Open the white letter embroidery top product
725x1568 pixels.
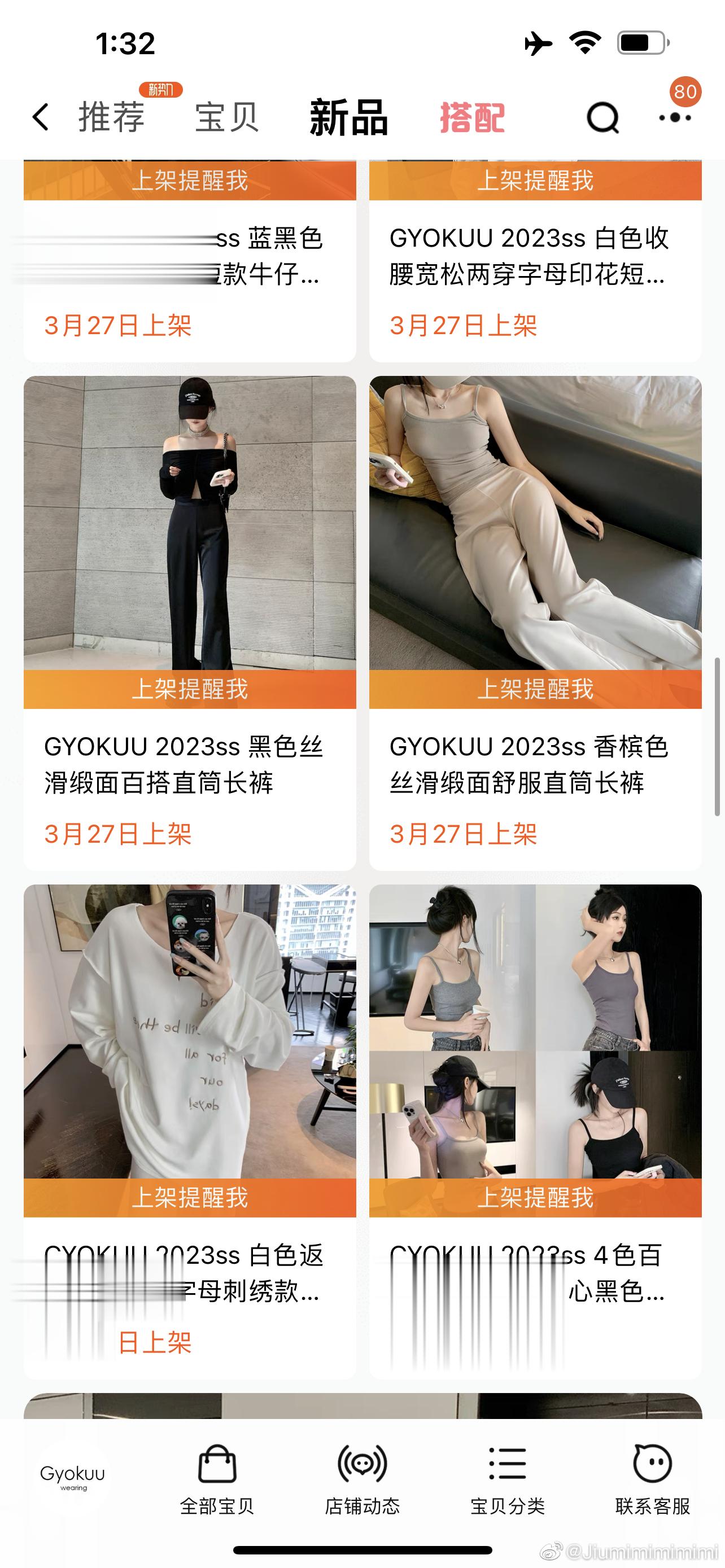189,1031
